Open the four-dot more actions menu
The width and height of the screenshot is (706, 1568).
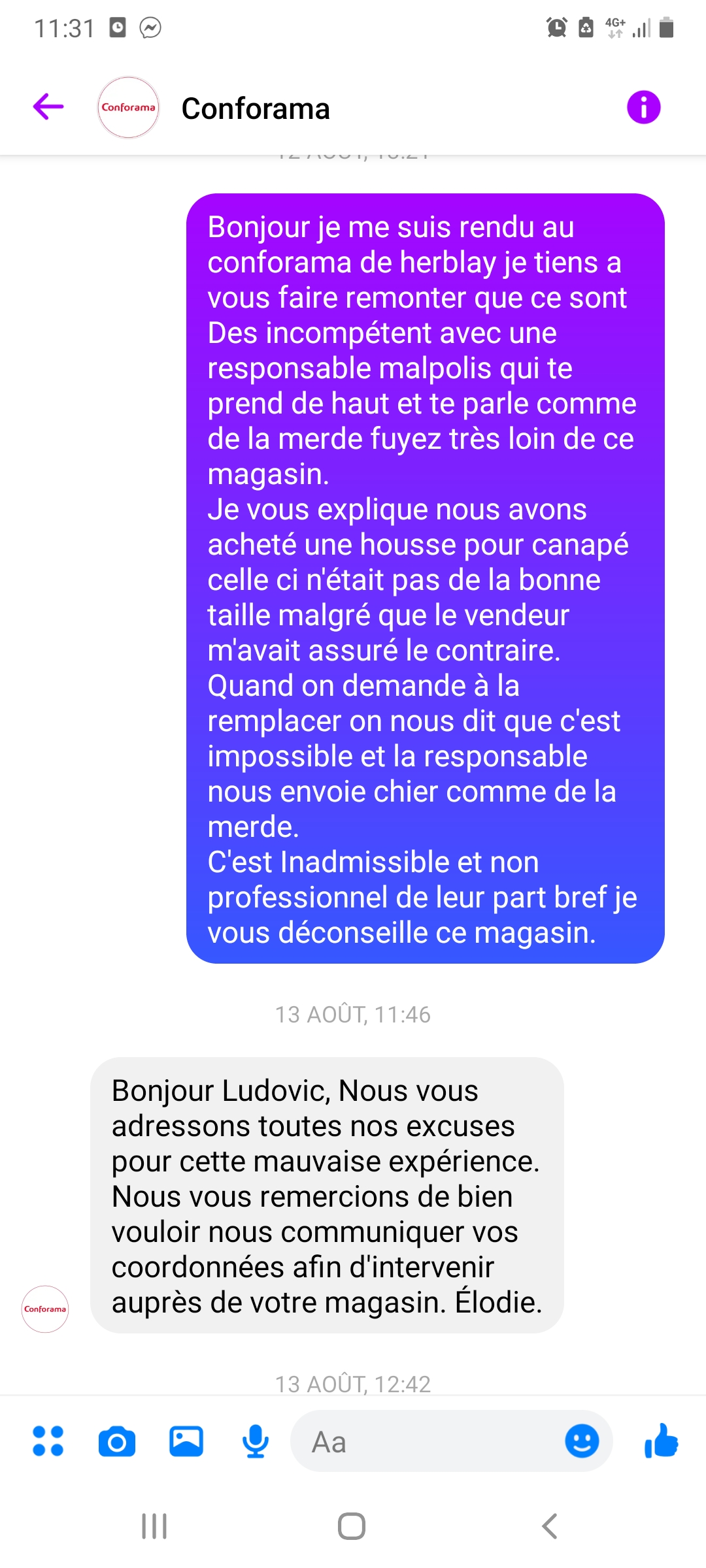tap(48, 1441)
